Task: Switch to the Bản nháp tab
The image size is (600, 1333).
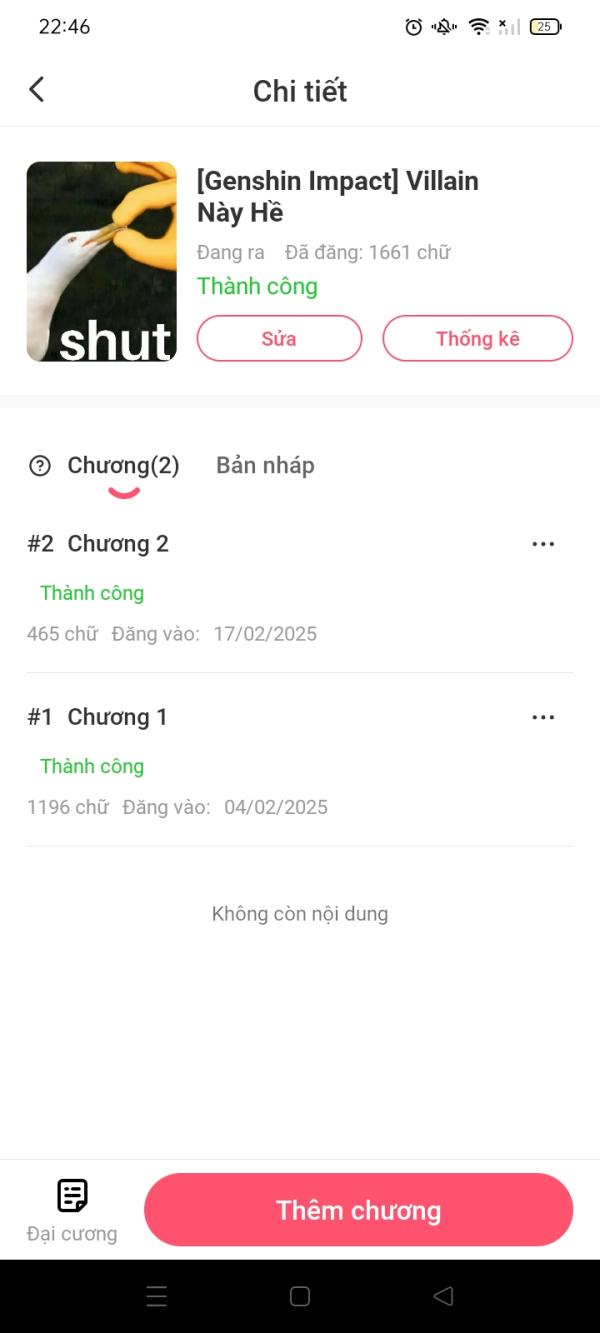Action: tap(265, 465)
